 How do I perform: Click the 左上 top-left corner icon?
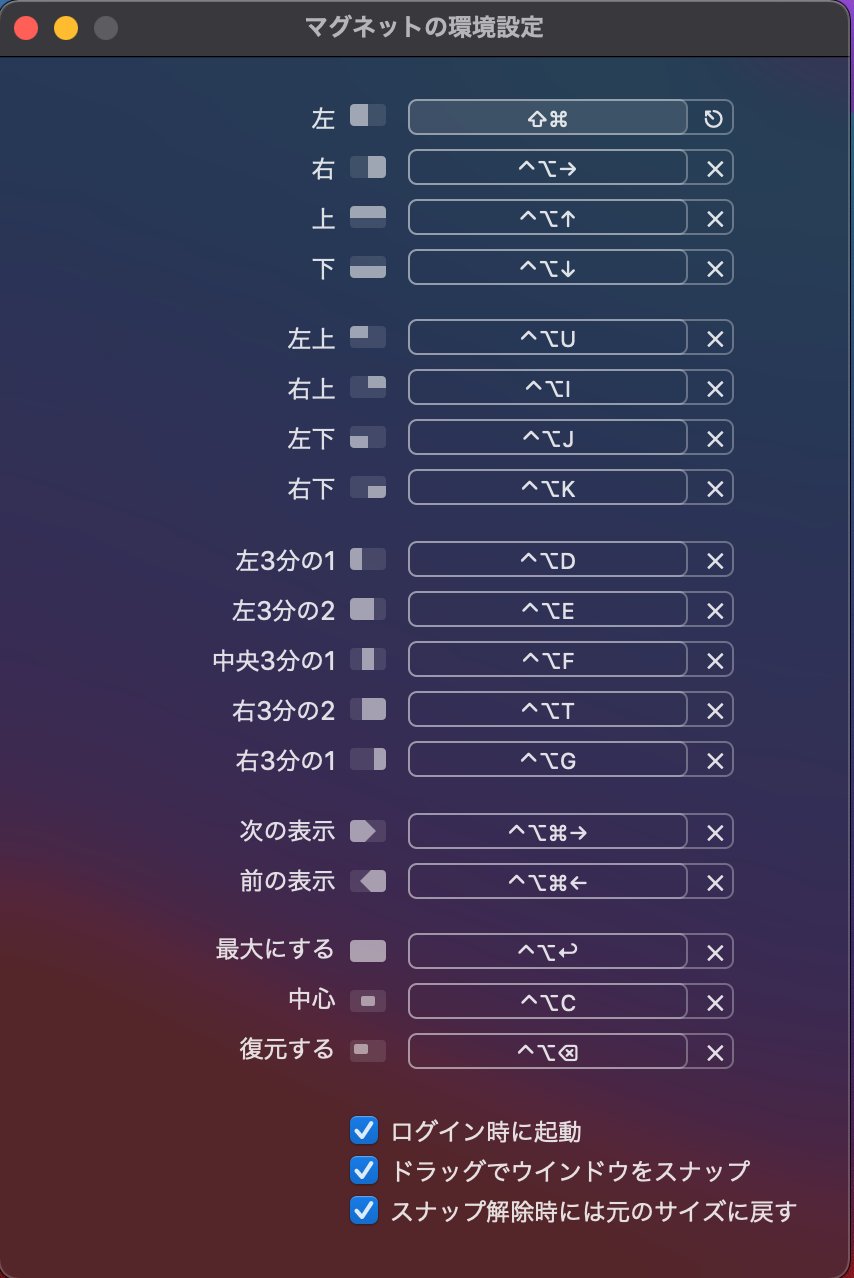point(368,337)
